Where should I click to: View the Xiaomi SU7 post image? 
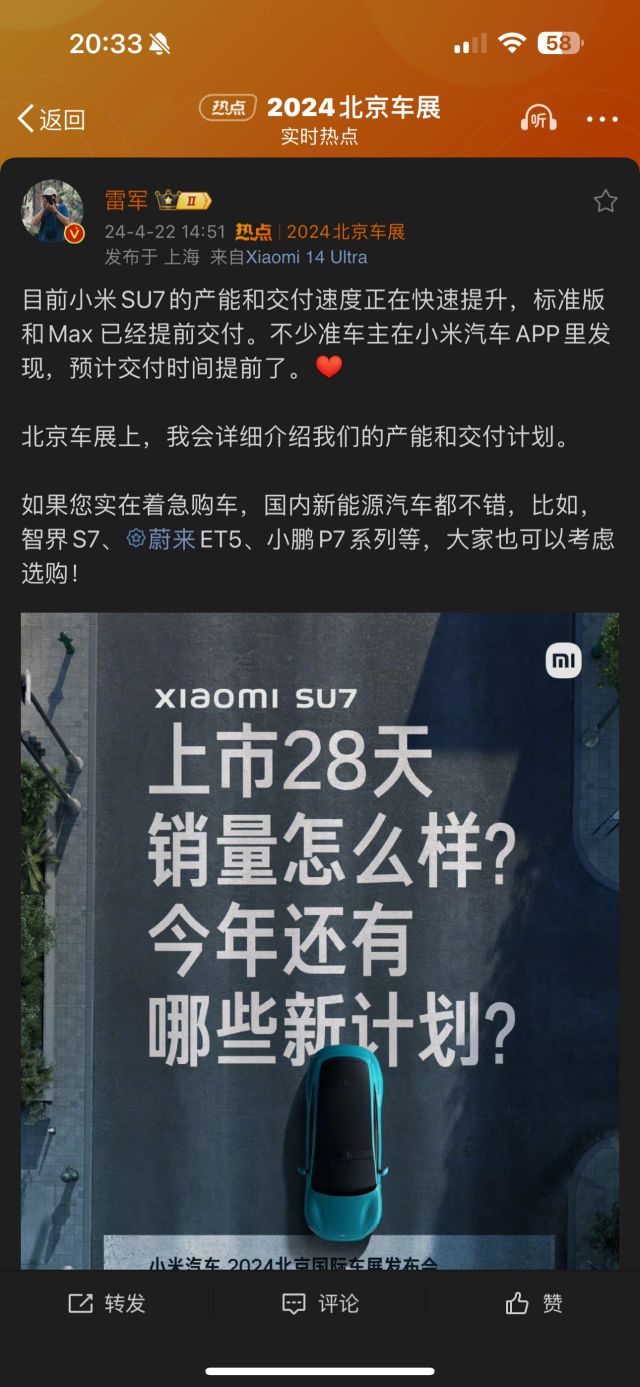(x=320, y=940)
